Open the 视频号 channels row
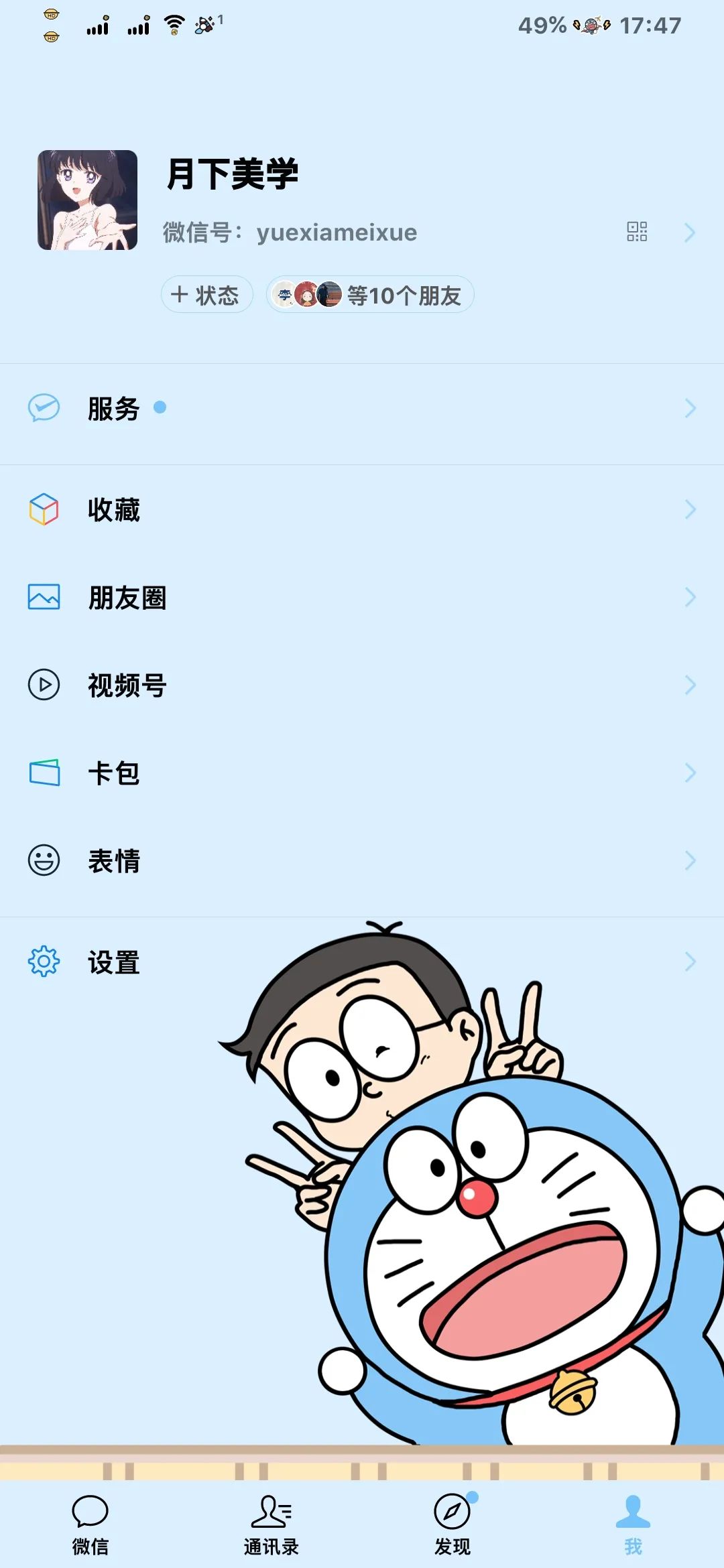The width and height of the screenshot is (724, 1568). (x=362, y=685)
